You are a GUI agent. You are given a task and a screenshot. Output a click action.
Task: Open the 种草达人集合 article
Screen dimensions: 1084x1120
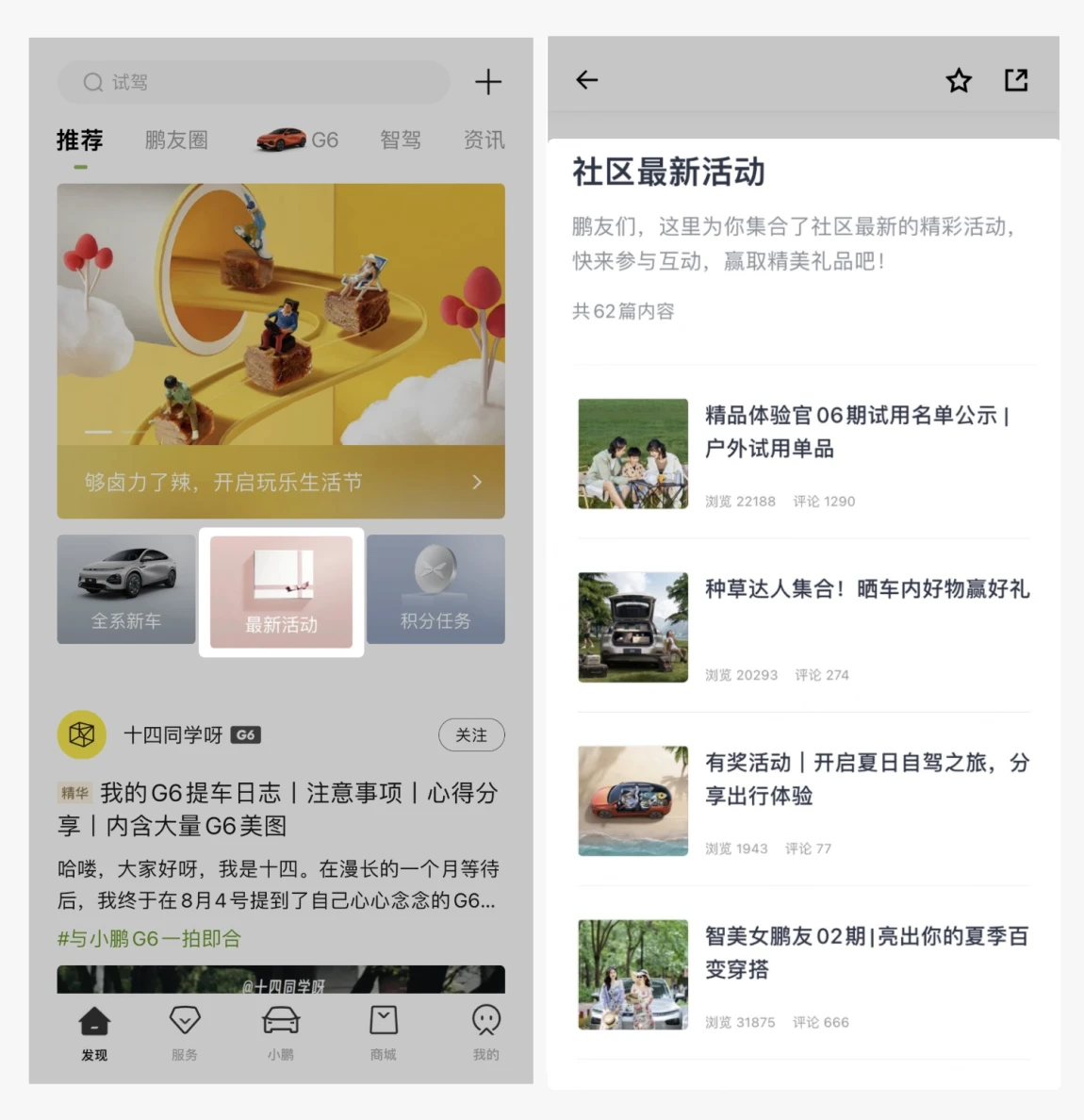pyautogui.click(x=866, y=589)
